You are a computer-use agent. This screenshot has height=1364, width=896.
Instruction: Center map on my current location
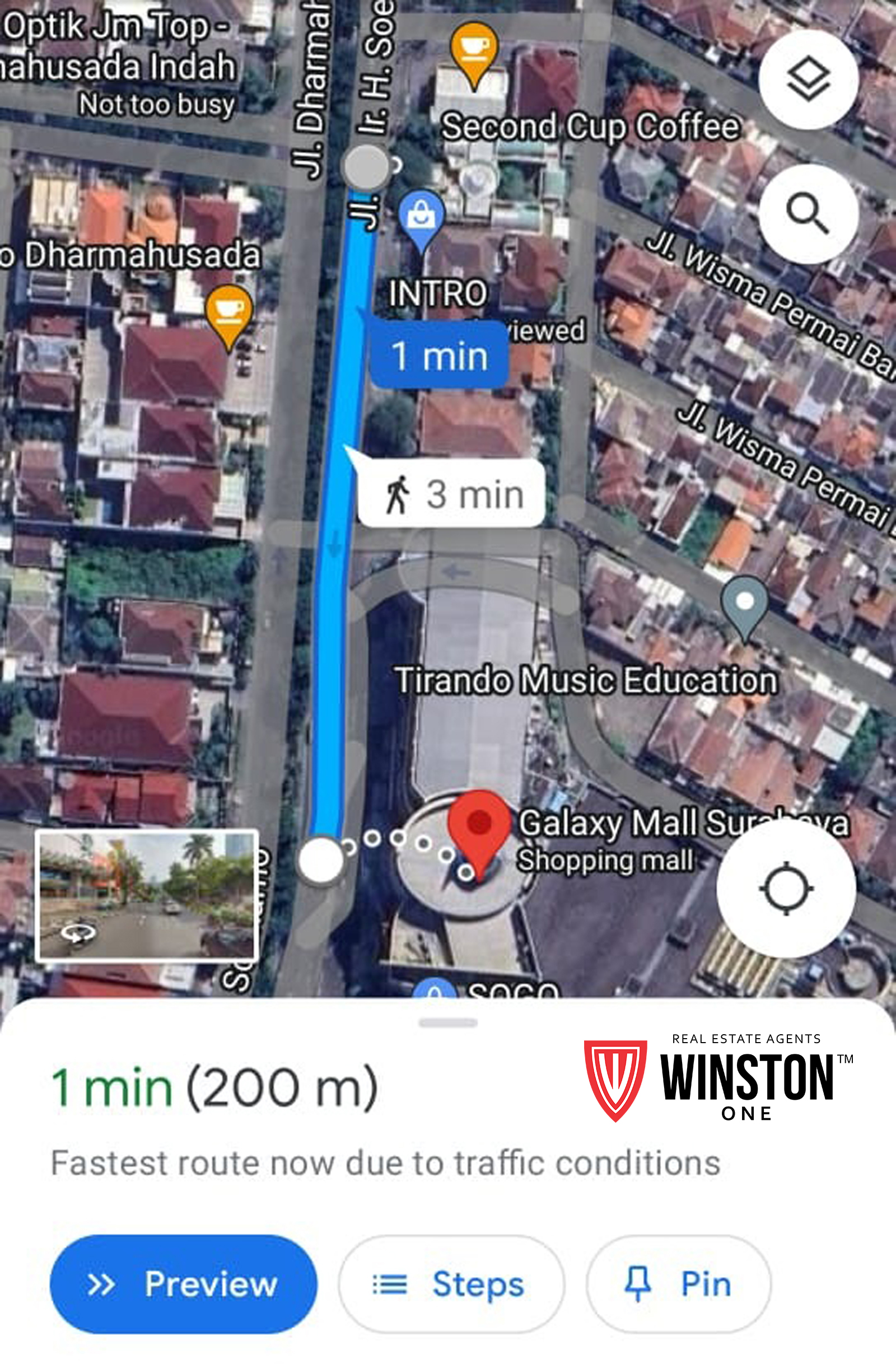coord(786,889)
